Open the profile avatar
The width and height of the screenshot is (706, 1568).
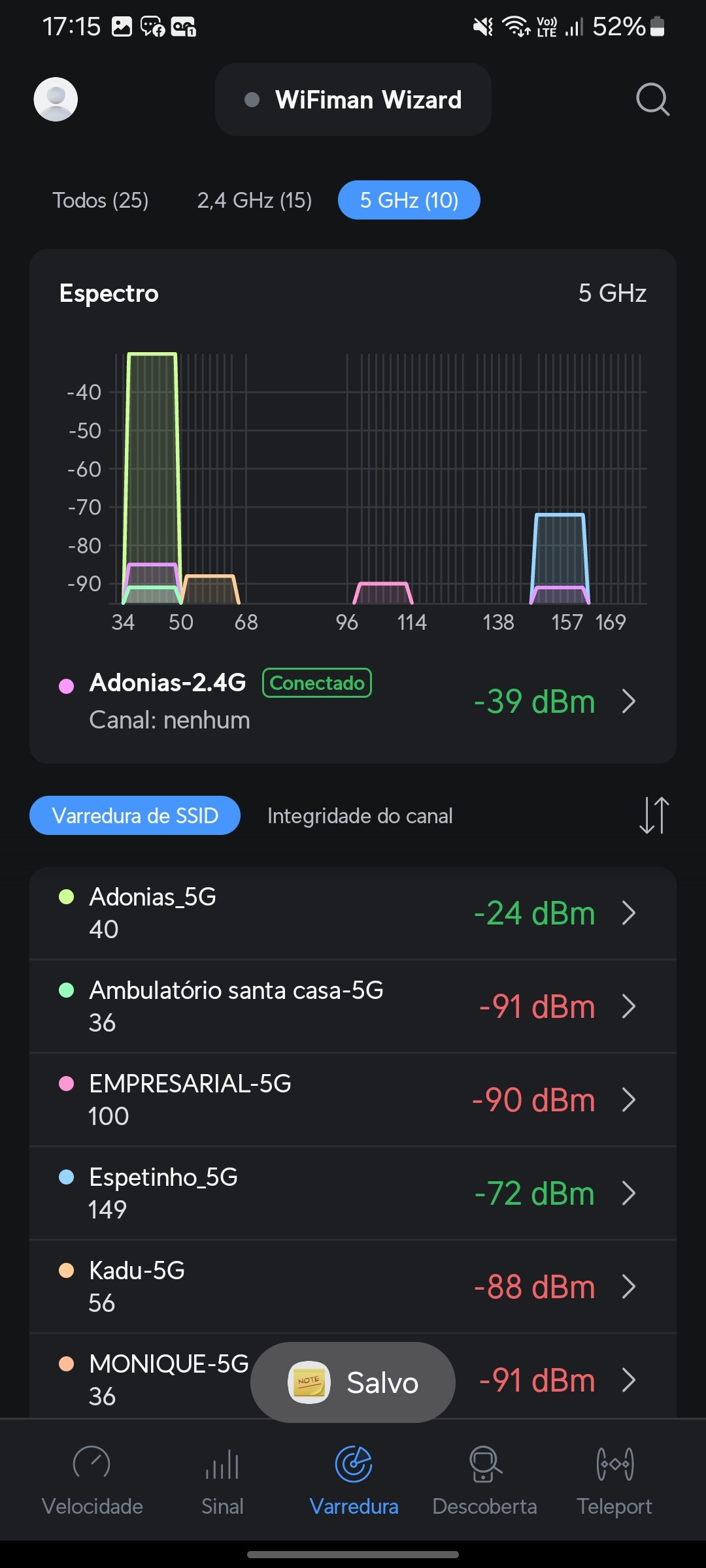point(56,99)
